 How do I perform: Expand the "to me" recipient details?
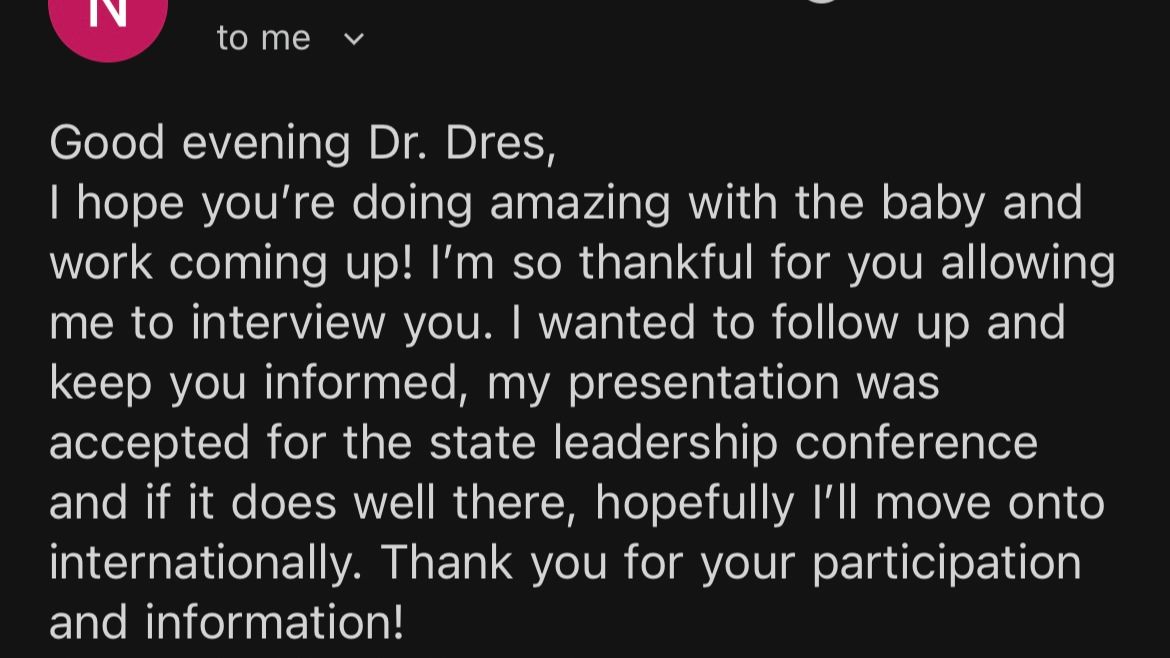coord(354,40)
